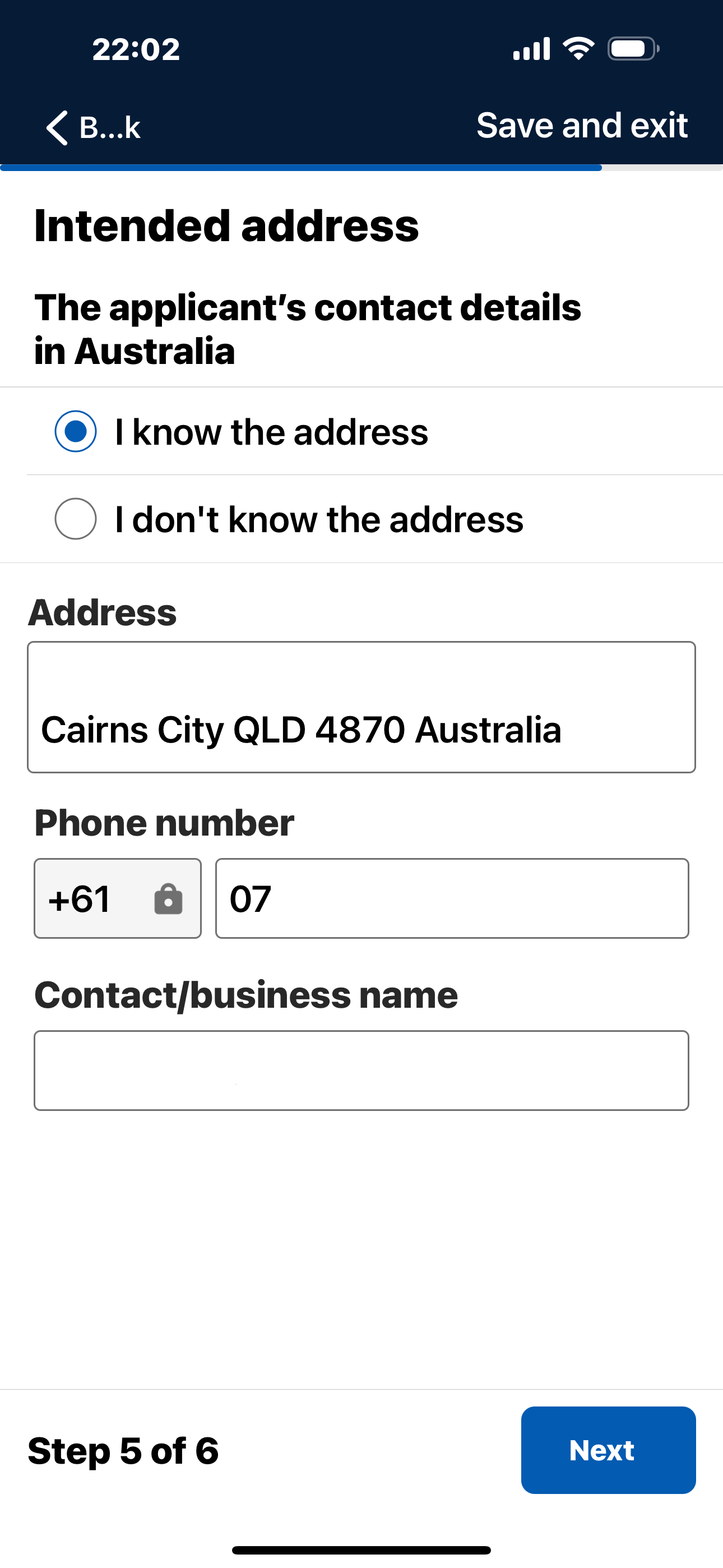The height and width of the screenshot is (1568, 723).
Task: Select "I know the address" option
Action: coord(76,432)
